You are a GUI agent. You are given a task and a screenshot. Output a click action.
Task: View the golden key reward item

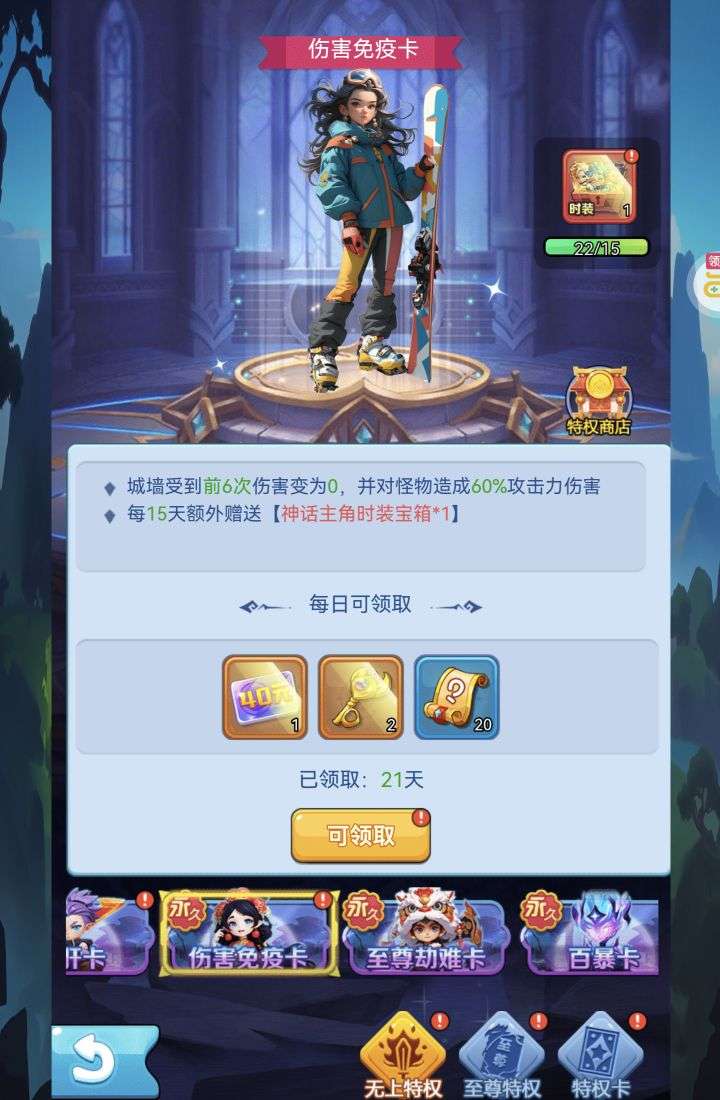click(361, 697)
